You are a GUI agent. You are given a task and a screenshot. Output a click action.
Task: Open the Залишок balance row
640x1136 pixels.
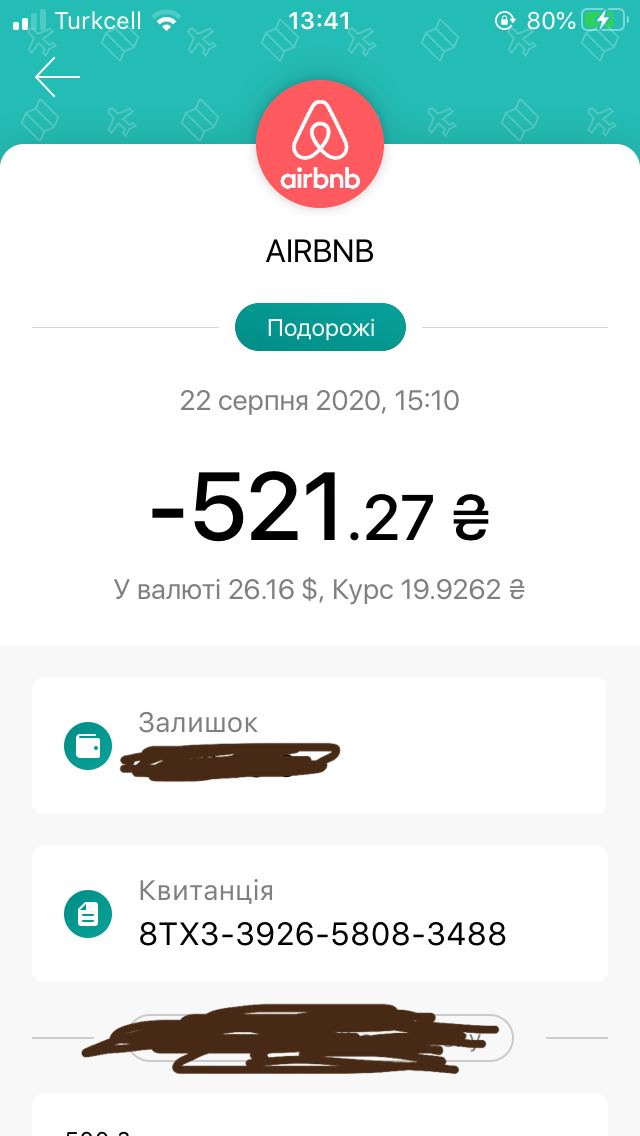[x=320, y=746]
